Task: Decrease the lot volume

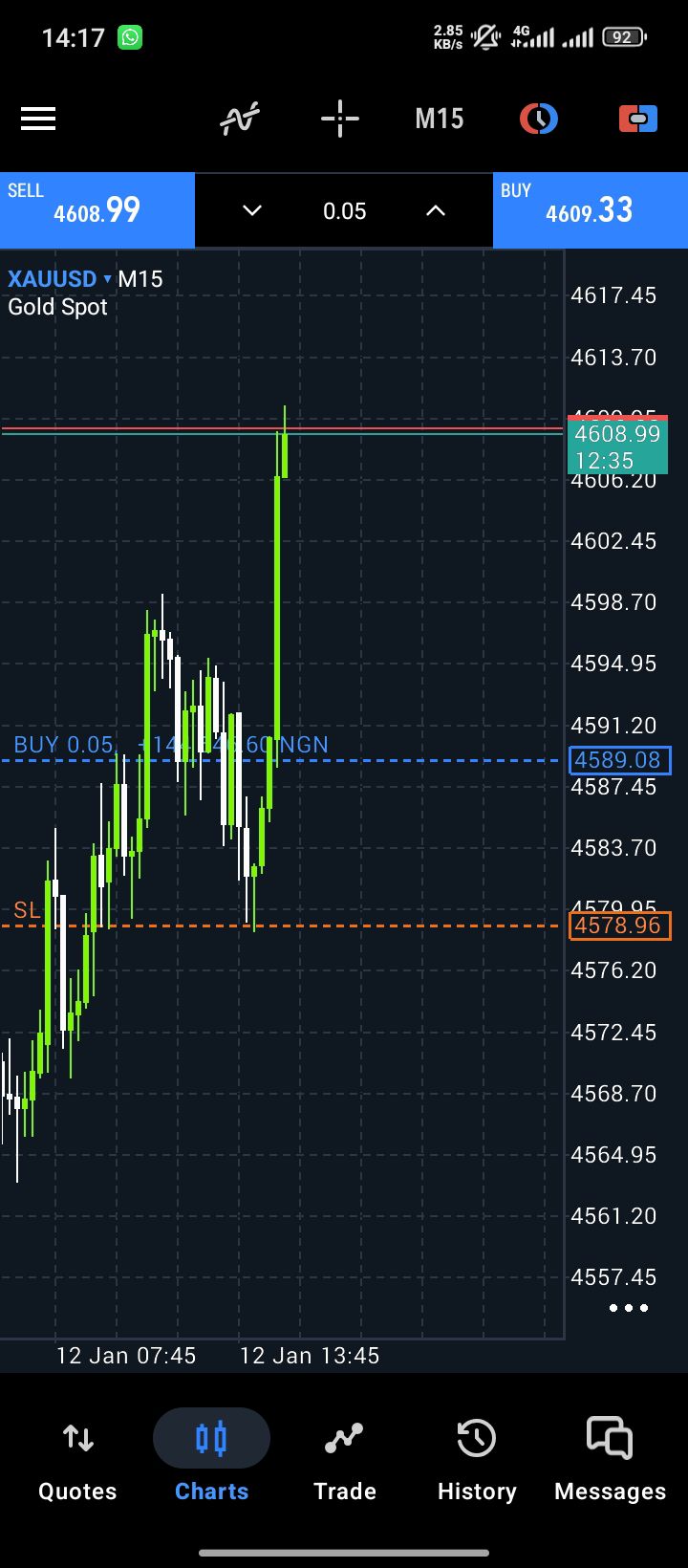Action: (x=252, y=210)
